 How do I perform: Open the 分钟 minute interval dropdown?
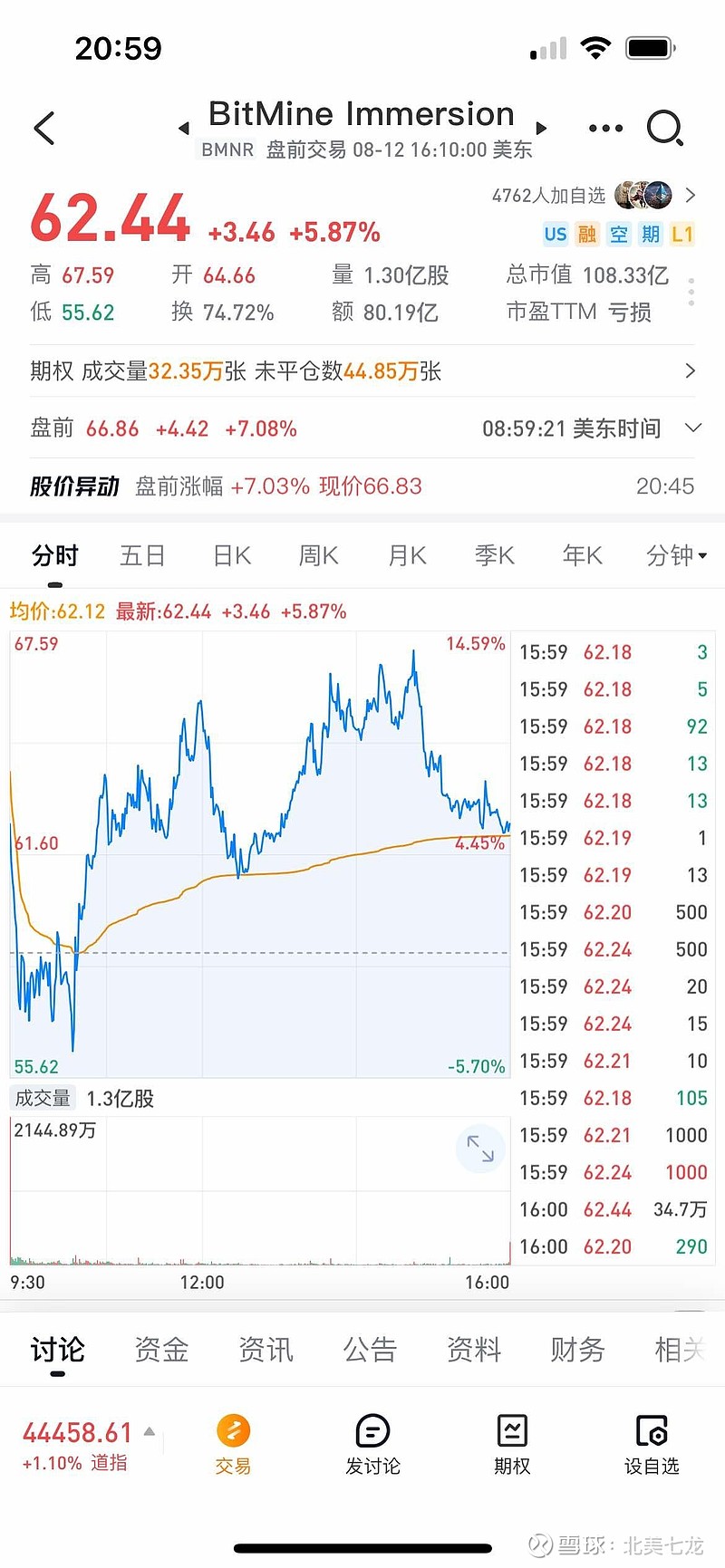(x=675, y=555)
